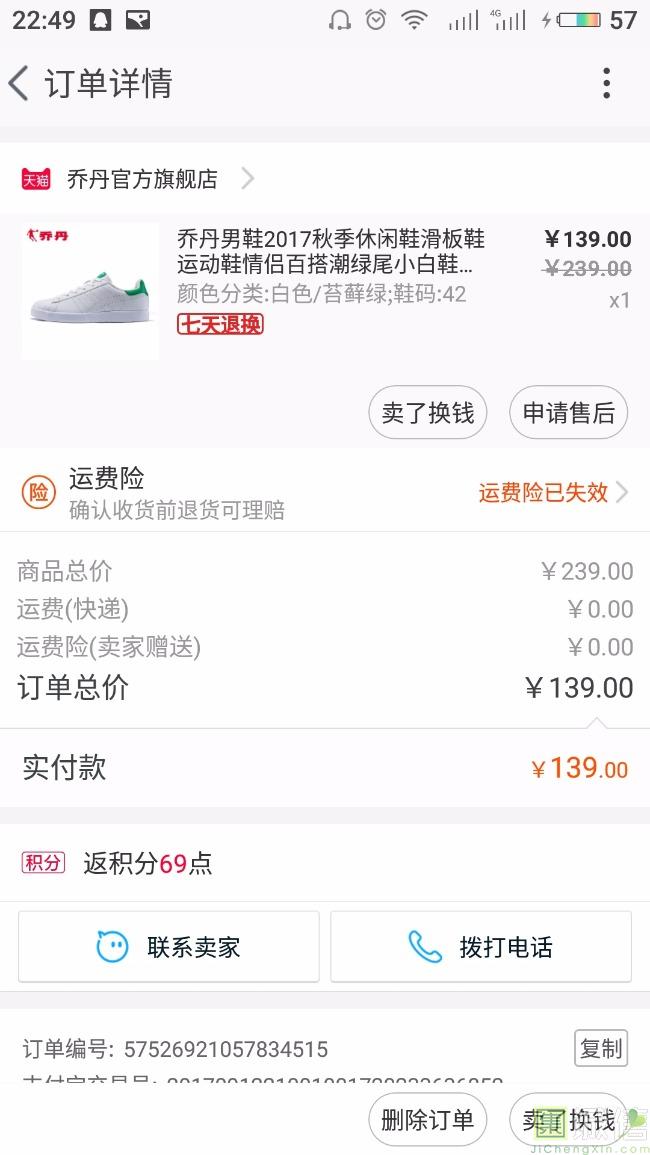Apply for after-sales via 申请售后
Image resolution: width=650 pixels, height=1155 pixels.
click(568, 412)
